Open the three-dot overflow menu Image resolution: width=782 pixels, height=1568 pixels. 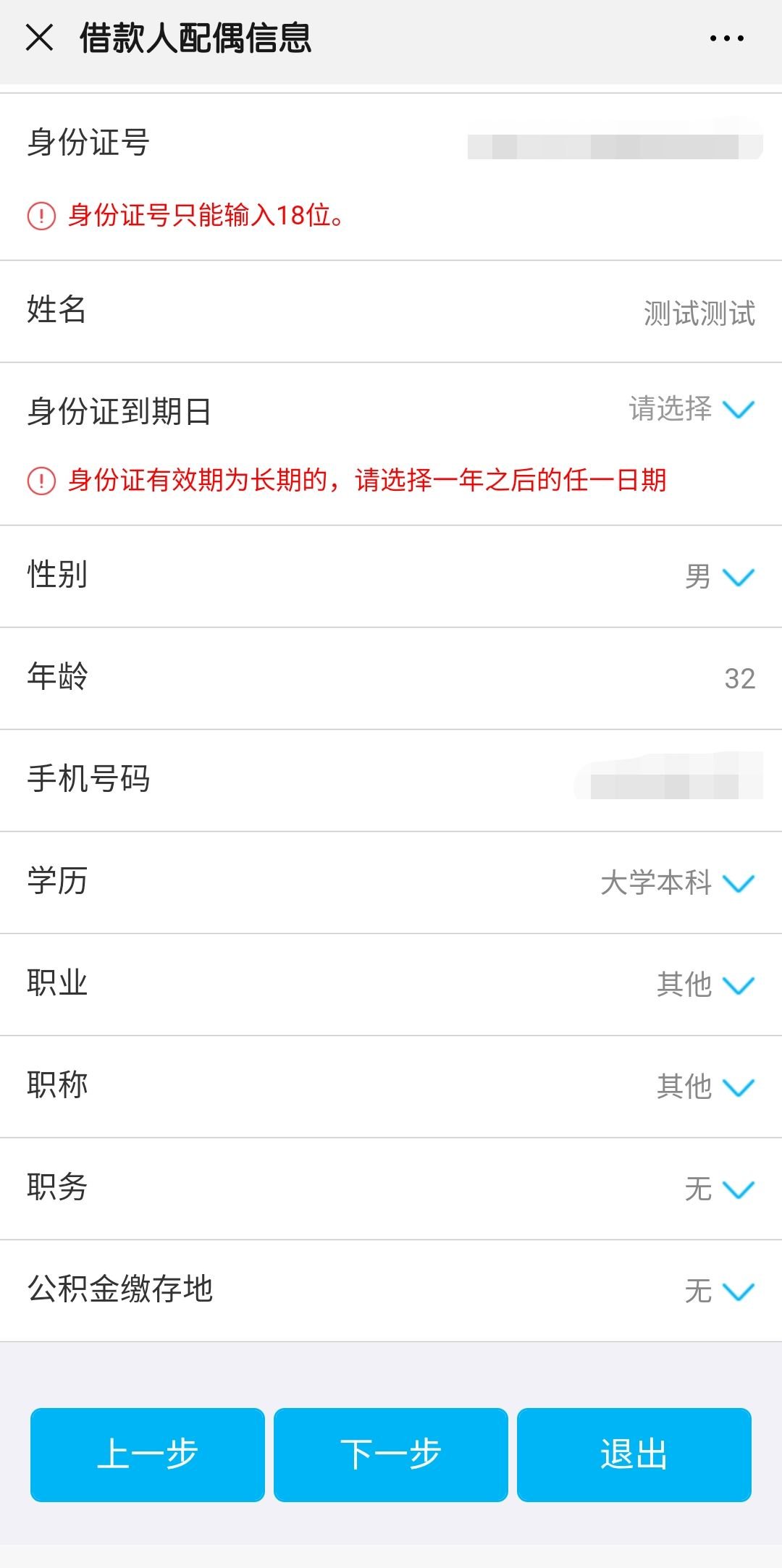726,38
